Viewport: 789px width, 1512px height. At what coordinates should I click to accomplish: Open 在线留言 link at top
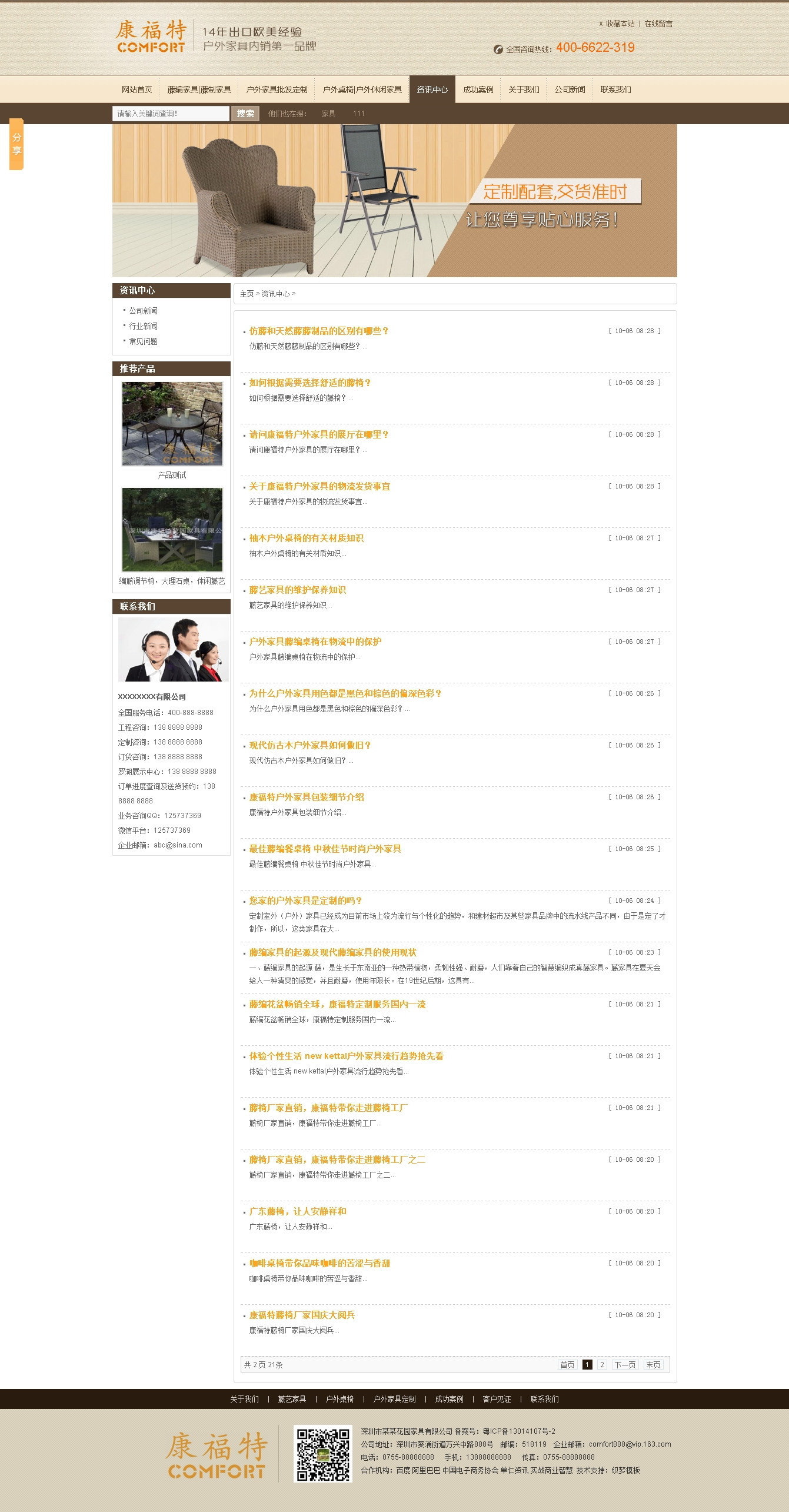coord(658,24)
